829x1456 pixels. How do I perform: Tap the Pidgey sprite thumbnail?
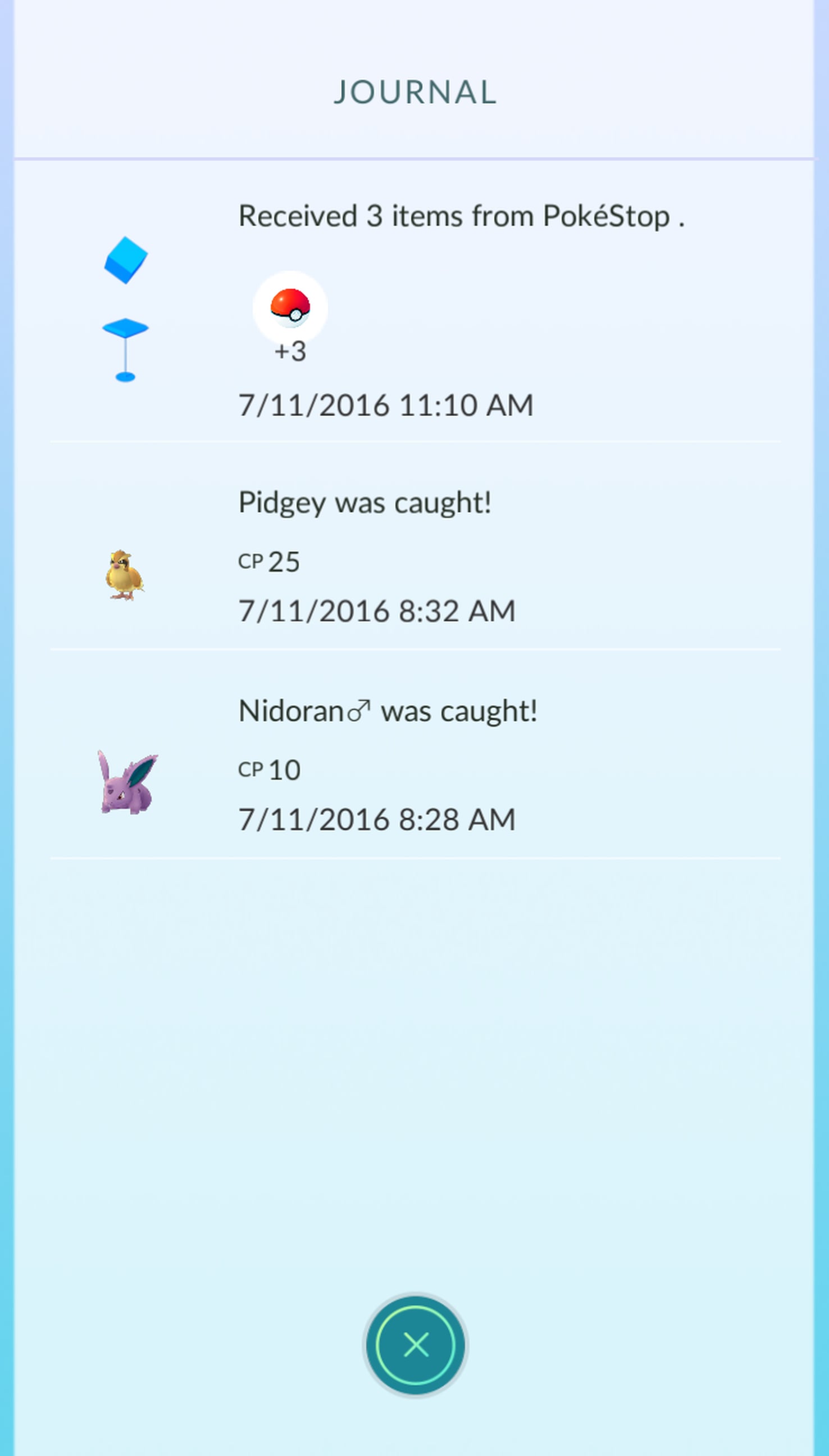point(126,575)
